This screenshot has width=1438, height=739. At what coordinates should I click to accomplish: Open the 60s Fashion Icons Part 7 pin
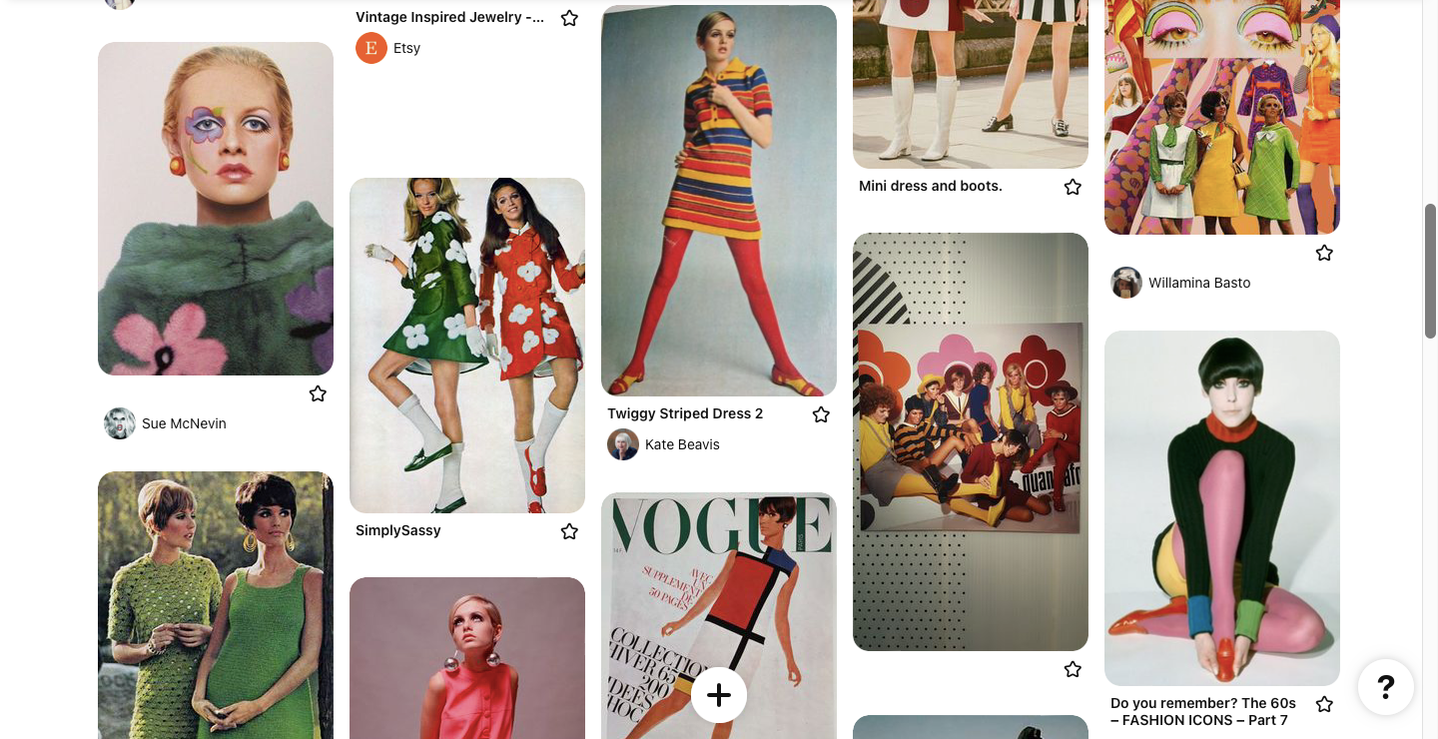click(x=1221, y=507)
